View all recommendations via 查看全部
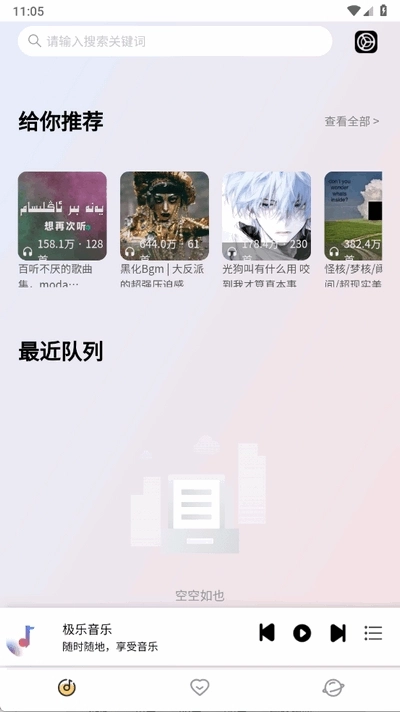Screen dimensions: 400x712 352,121
